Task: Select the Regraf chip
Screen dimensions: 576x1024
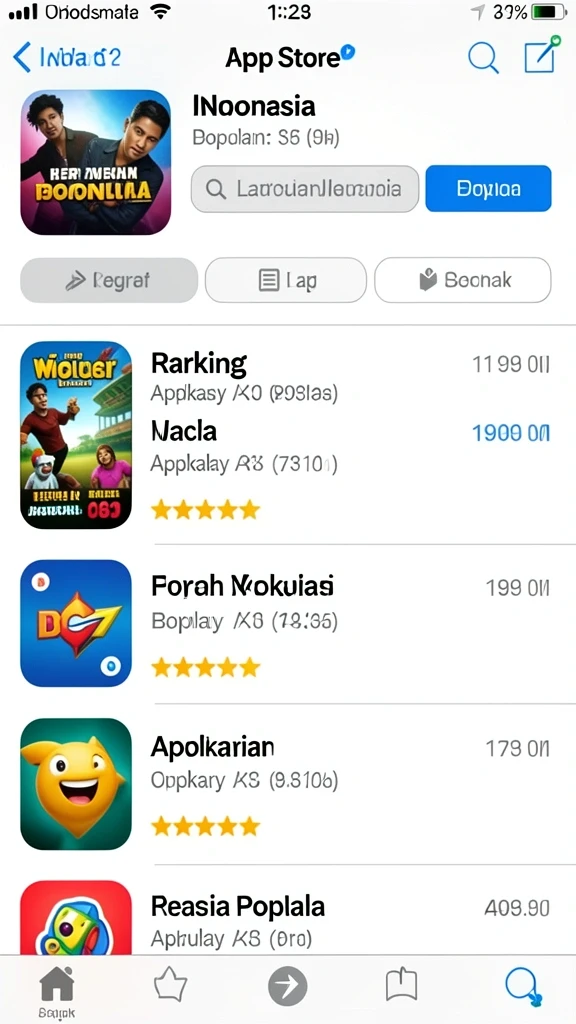Action: [109, 280]
